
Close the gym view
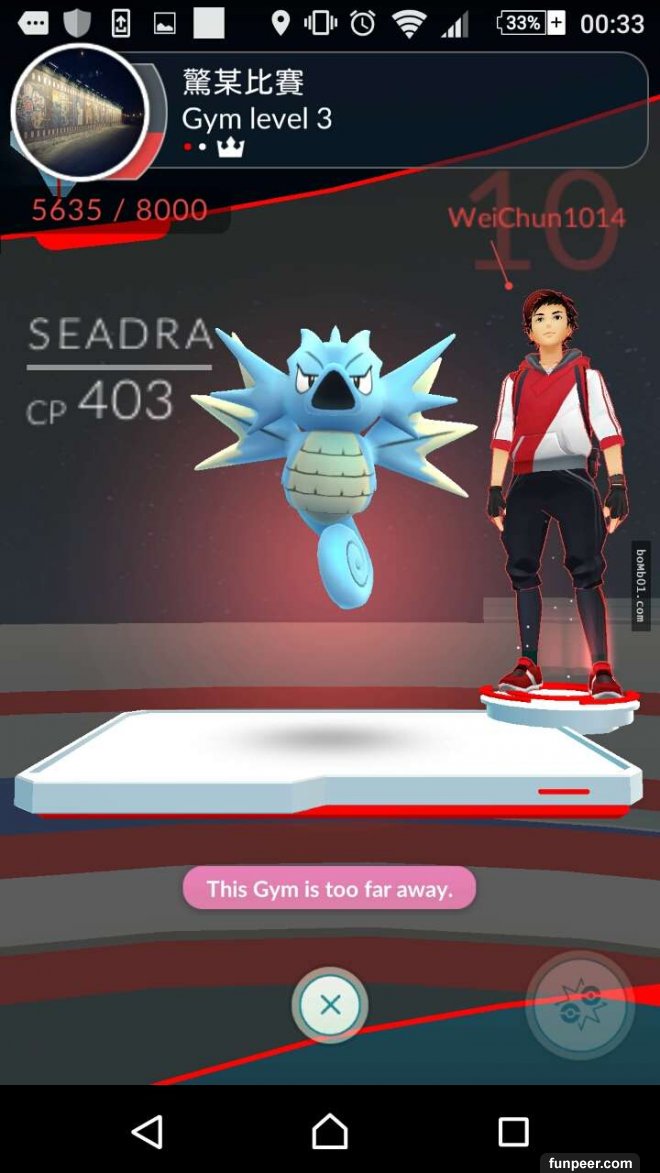(x=330, y=1005)
